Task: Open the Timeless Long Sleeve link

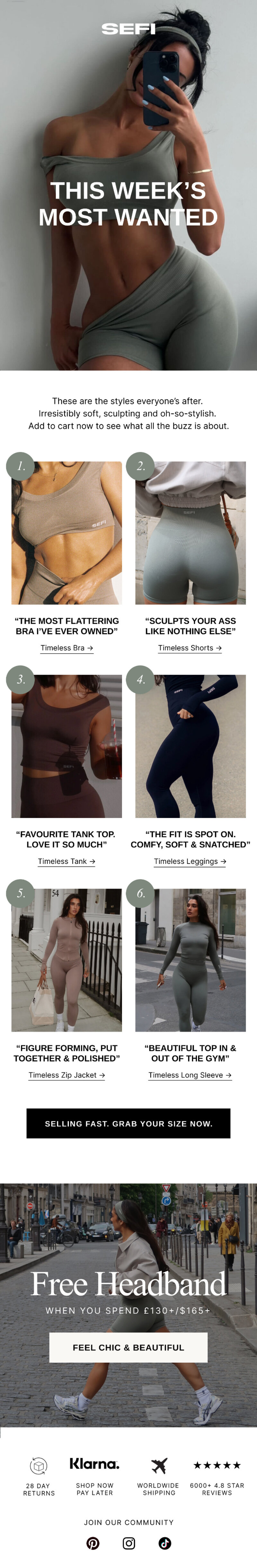Action: tap(190, 1075)
